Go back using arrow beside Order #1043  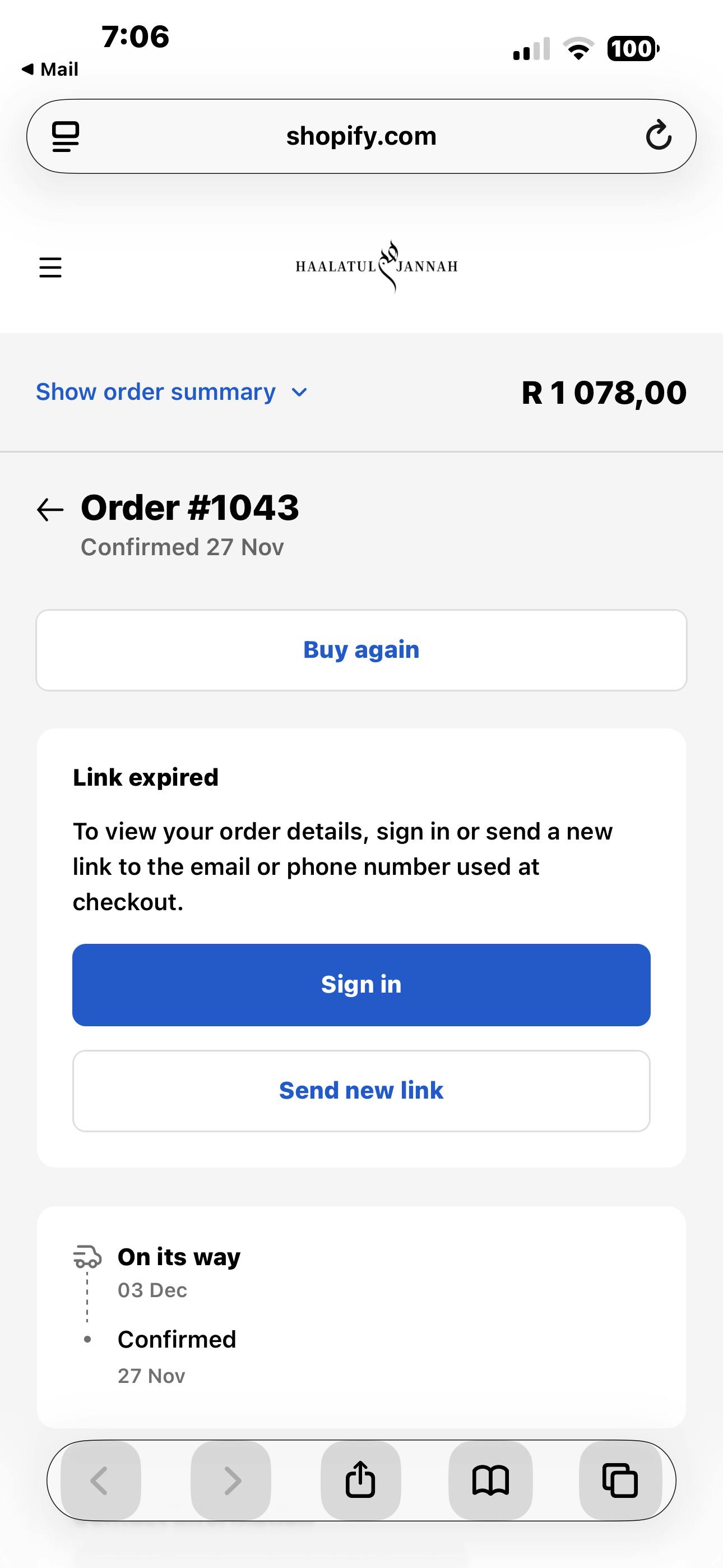point(50,509)
